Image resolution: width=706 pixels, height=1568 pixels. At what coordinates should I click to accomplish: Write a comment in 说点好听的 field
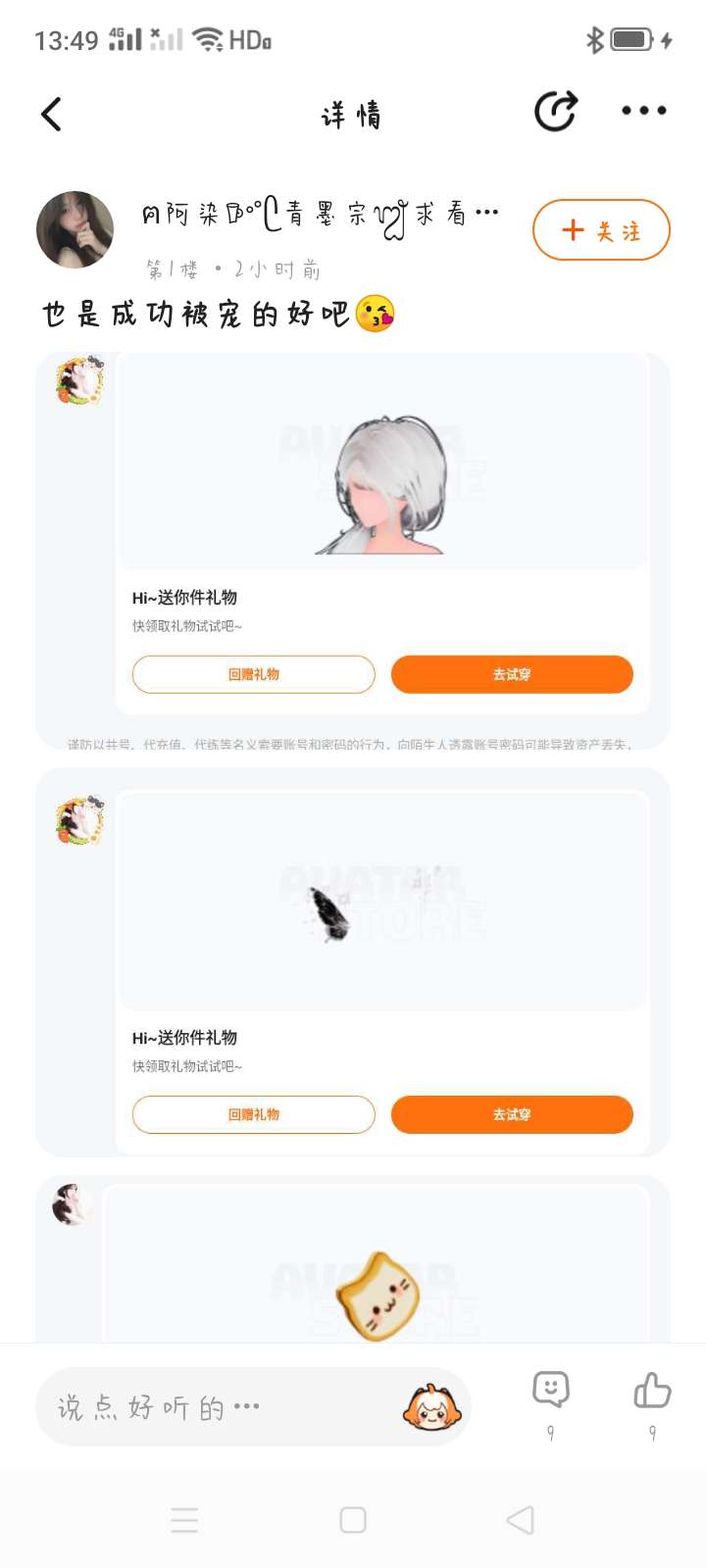click(x=216, y=1408)
